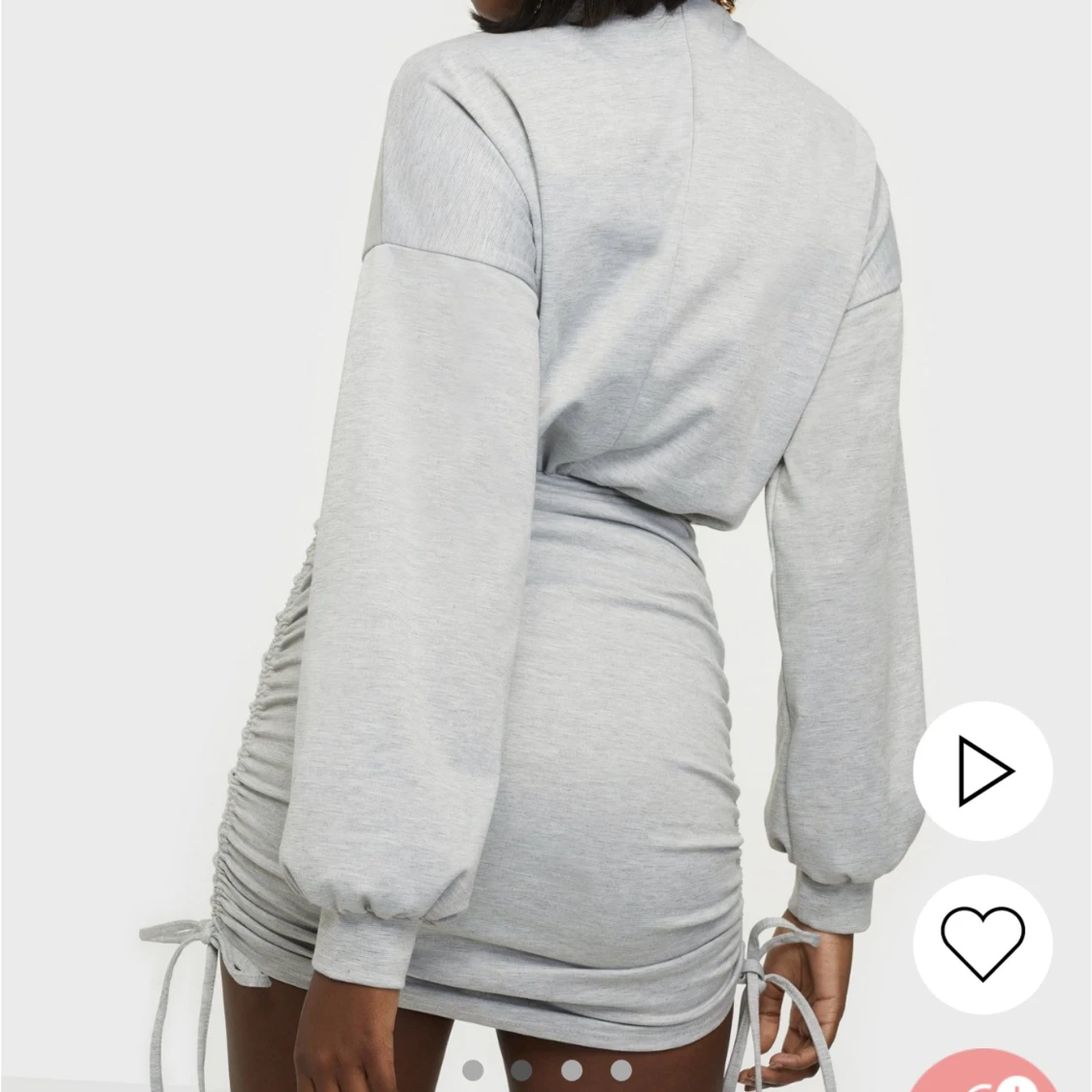
Task: Jump to the fourth image dot
Action: (x=621, y=1072)
